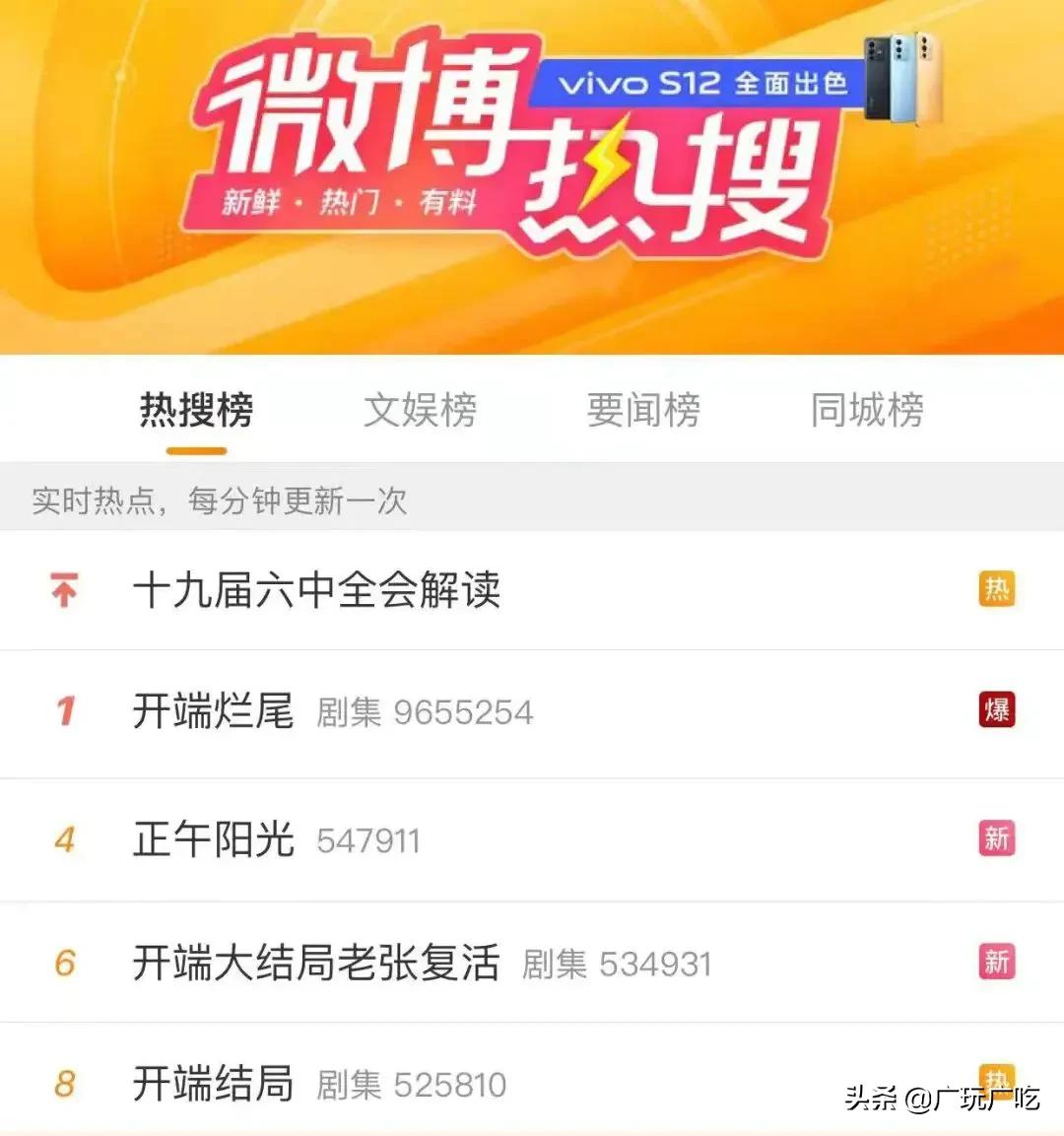Open the 要闻榜 tab
1064x1136 pixels.
[643, 410]
